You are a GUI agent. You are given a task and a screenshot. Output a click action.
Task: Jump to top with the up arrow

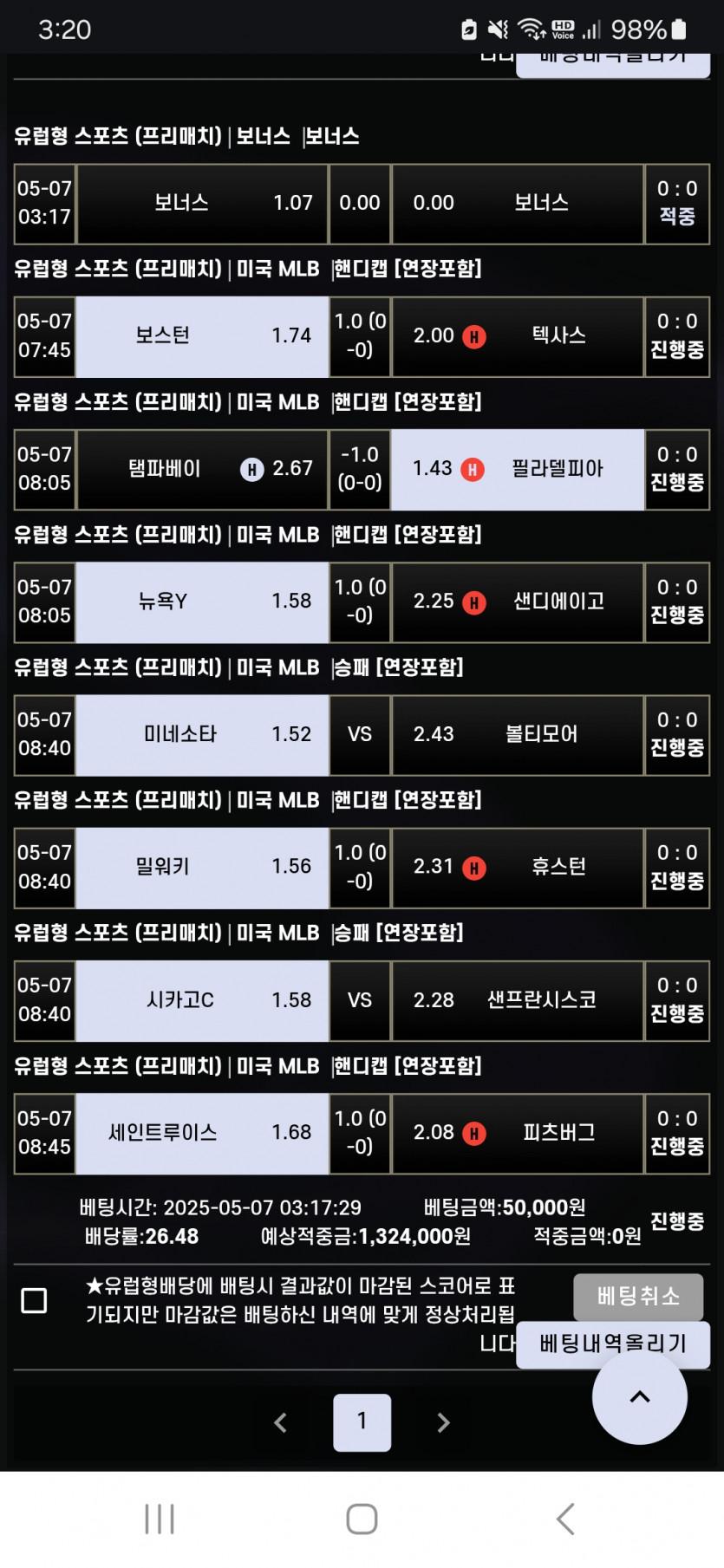point(640,1396)
